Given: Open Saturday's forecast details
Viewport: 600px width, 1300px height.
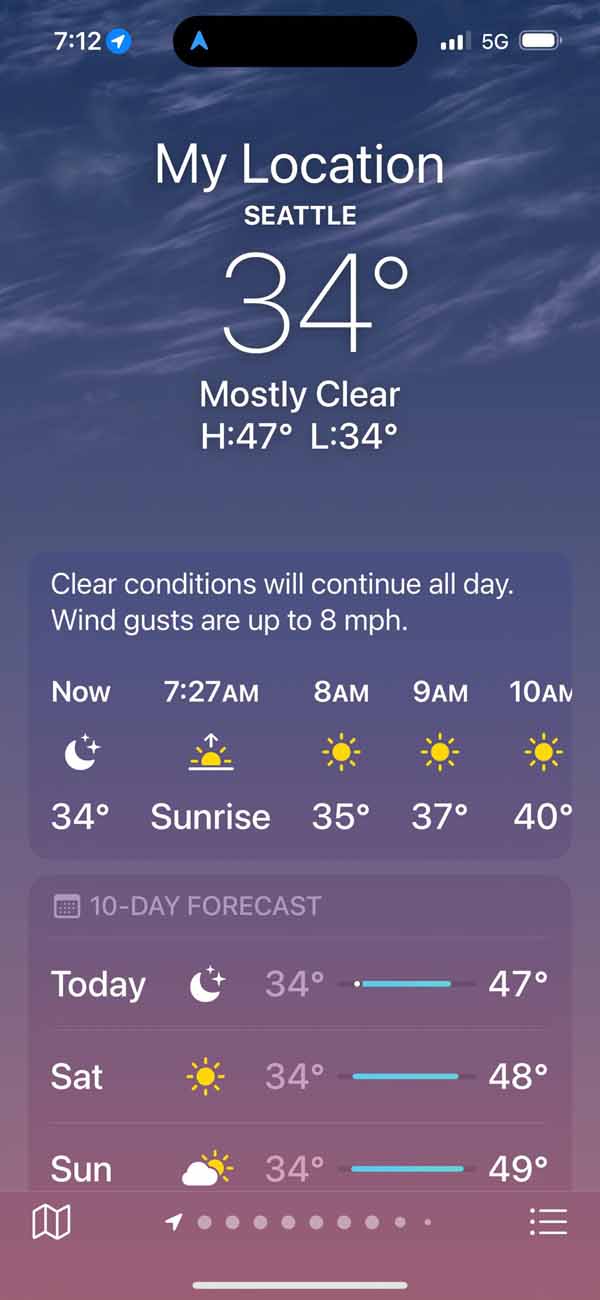Looking at the screenshot, I should click(x=300, y=1076).
